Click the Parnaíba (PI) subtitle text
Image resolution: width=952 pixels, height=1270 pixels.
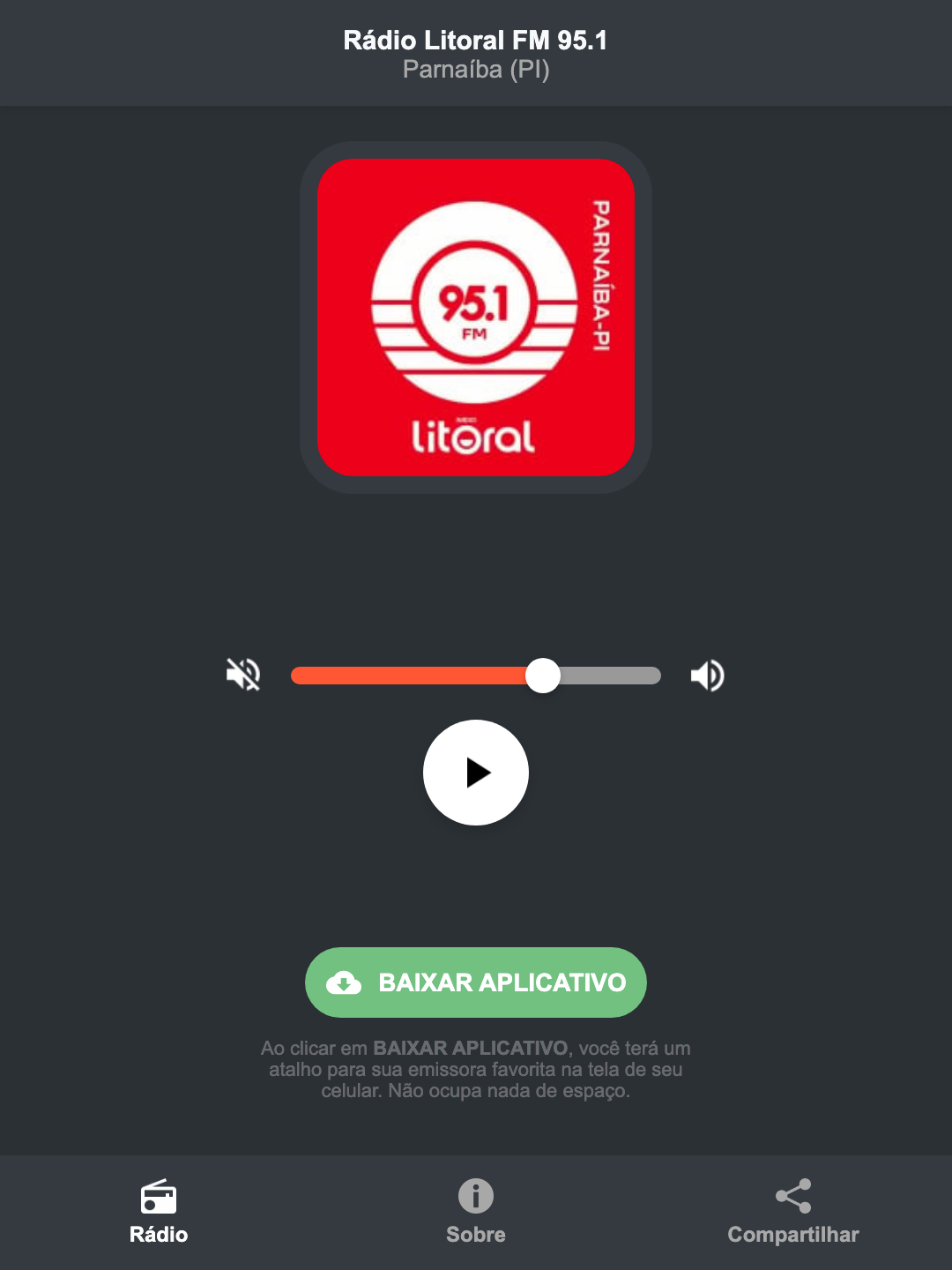pyautogui.click(x=475, y=71)
